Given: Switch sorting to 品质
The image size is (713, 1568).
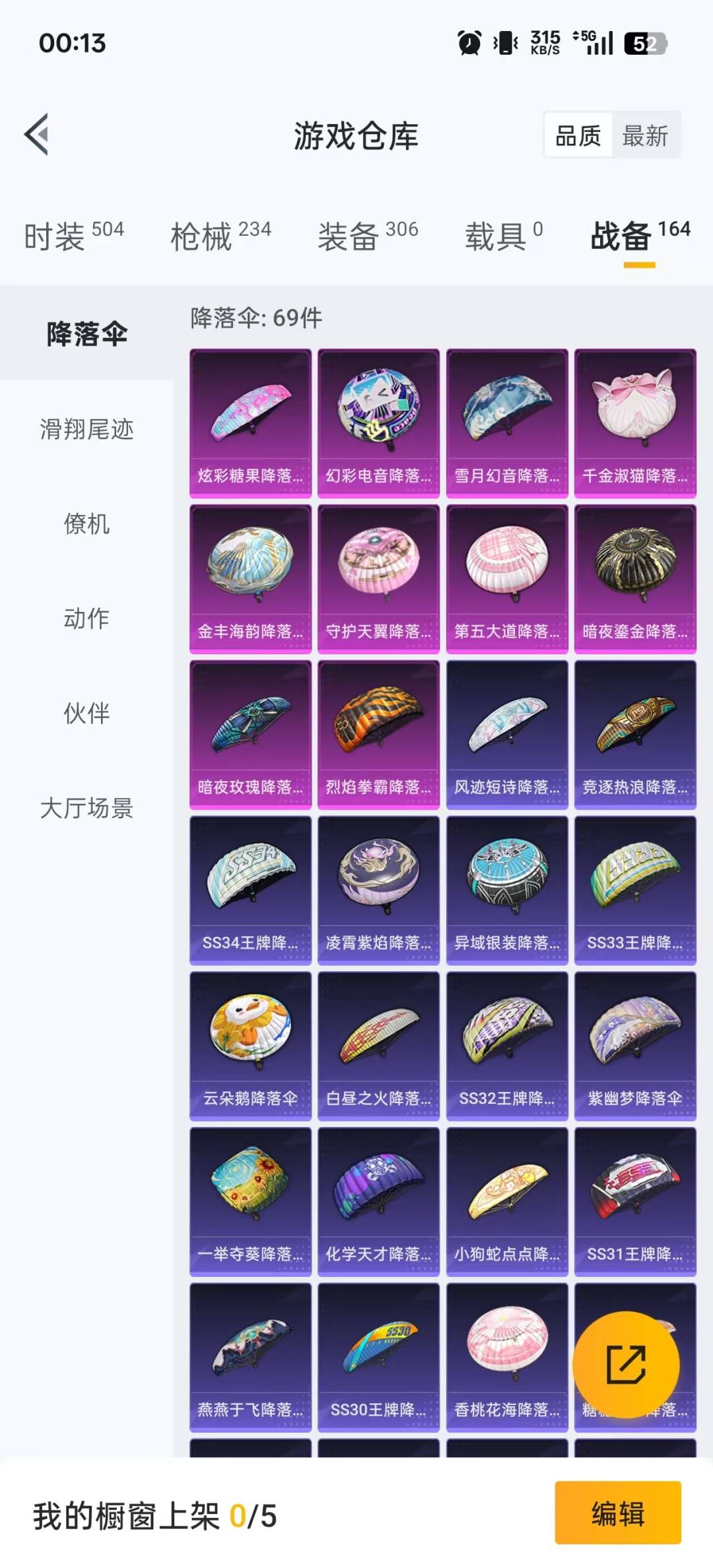Looking at the screenshot, I should coord(578,135).
